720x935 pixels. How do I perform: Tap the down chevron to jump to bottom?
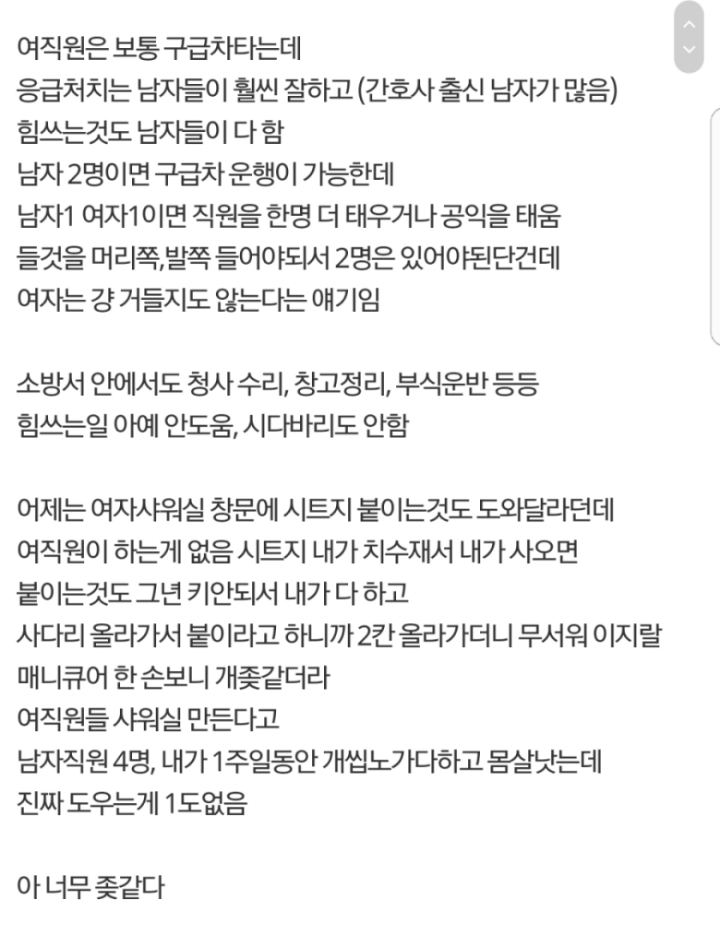coord(689,49)
